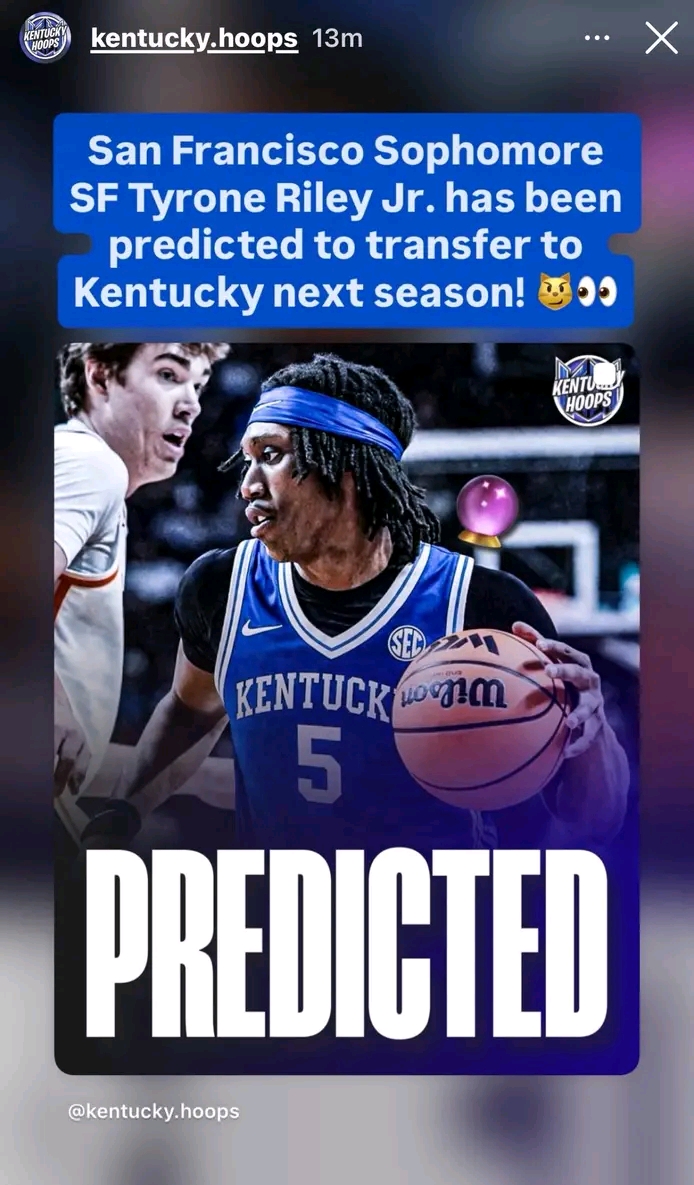Close the story viewer

[661, 39]
